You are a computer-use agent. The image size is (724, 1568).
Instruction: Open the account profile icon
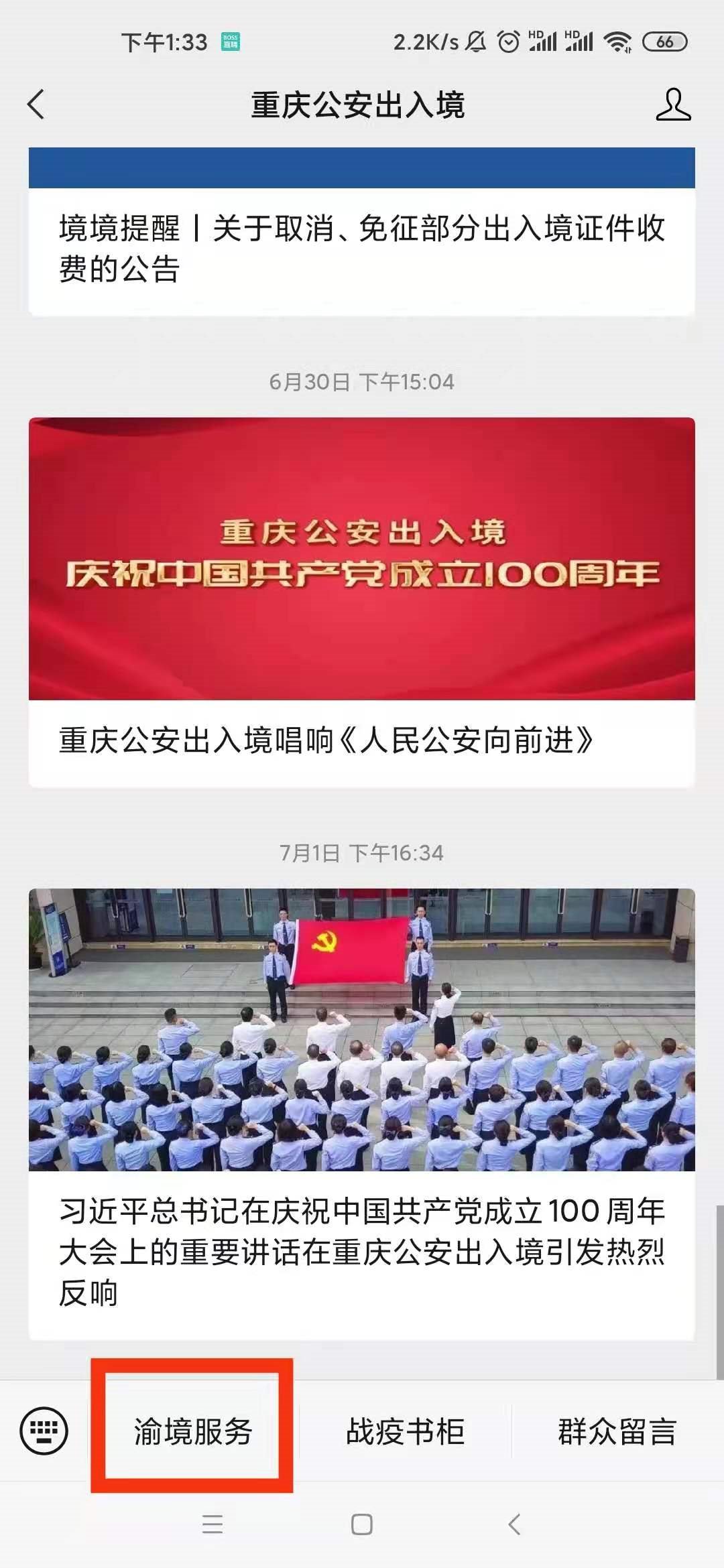[673, 105]
